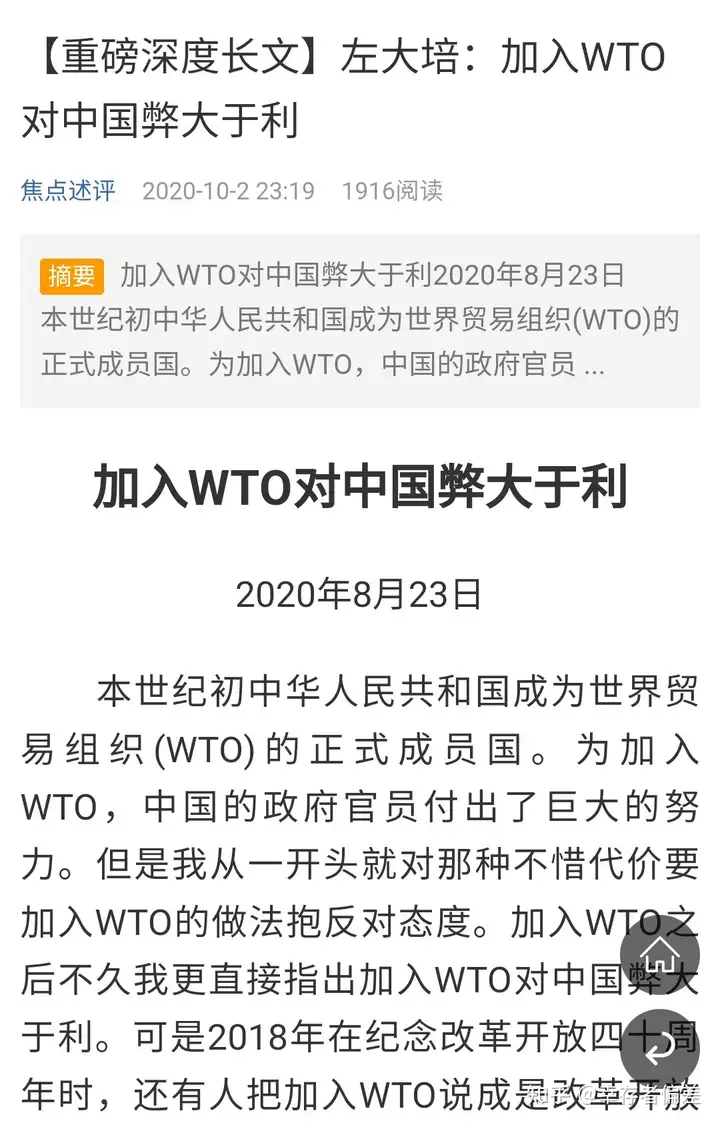720x1125 pixels.
Task: Tap the floating back arrow button
Action: pyautogui.click(x=659, y=1049)
